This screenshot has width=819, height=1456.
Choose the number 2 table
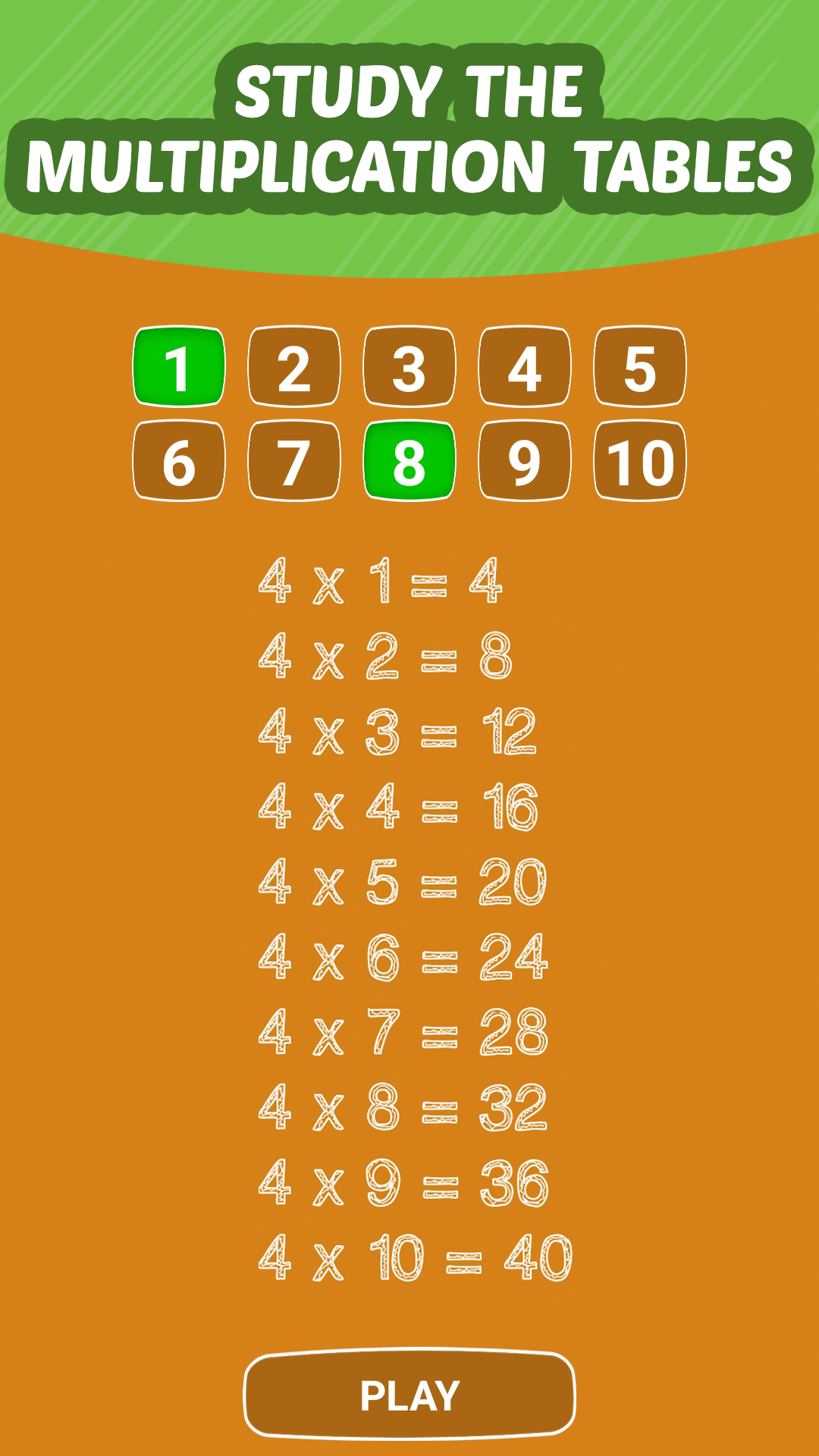click(294, 367)
